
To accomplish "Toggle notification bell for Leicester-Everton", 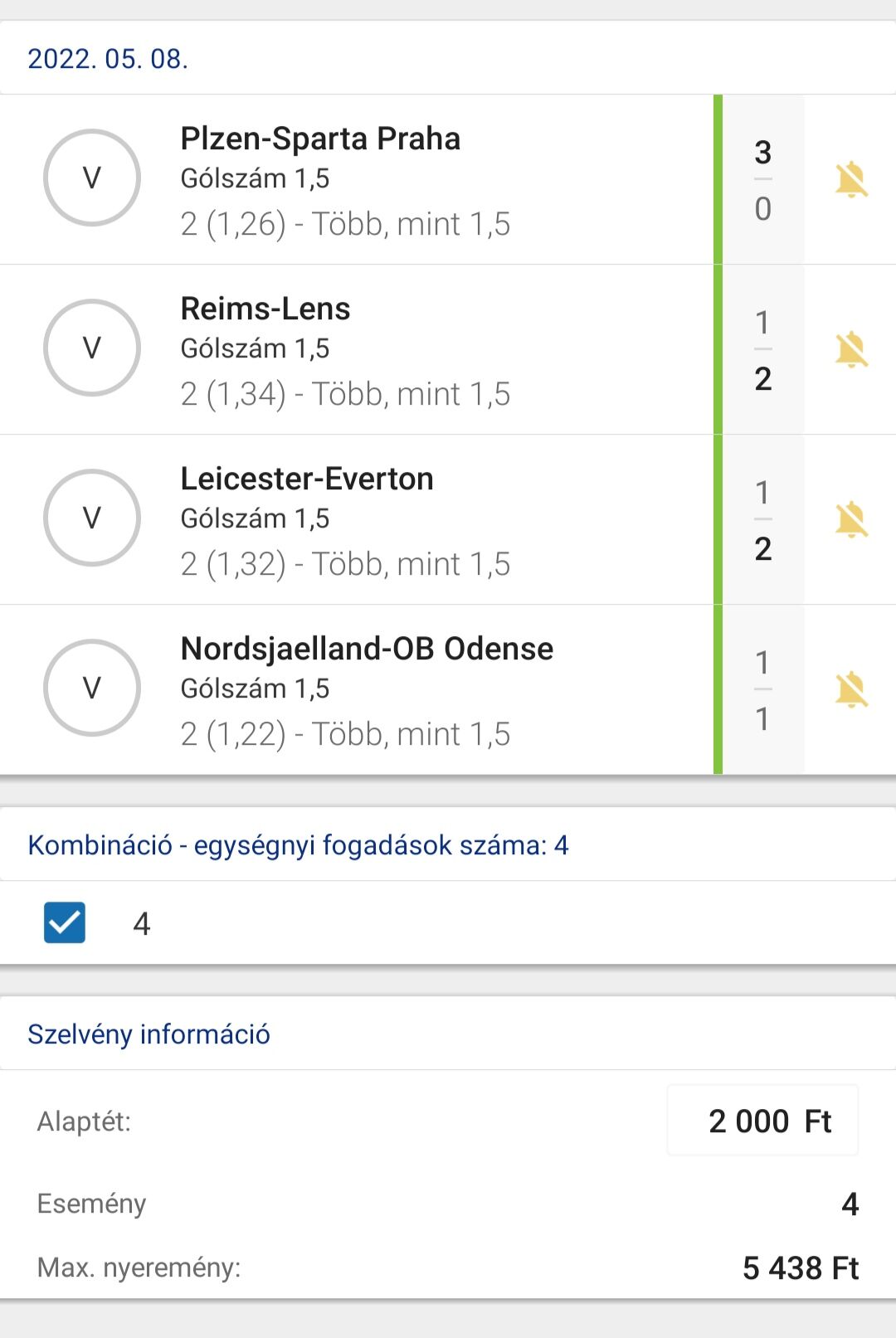I will coord(850,520).
